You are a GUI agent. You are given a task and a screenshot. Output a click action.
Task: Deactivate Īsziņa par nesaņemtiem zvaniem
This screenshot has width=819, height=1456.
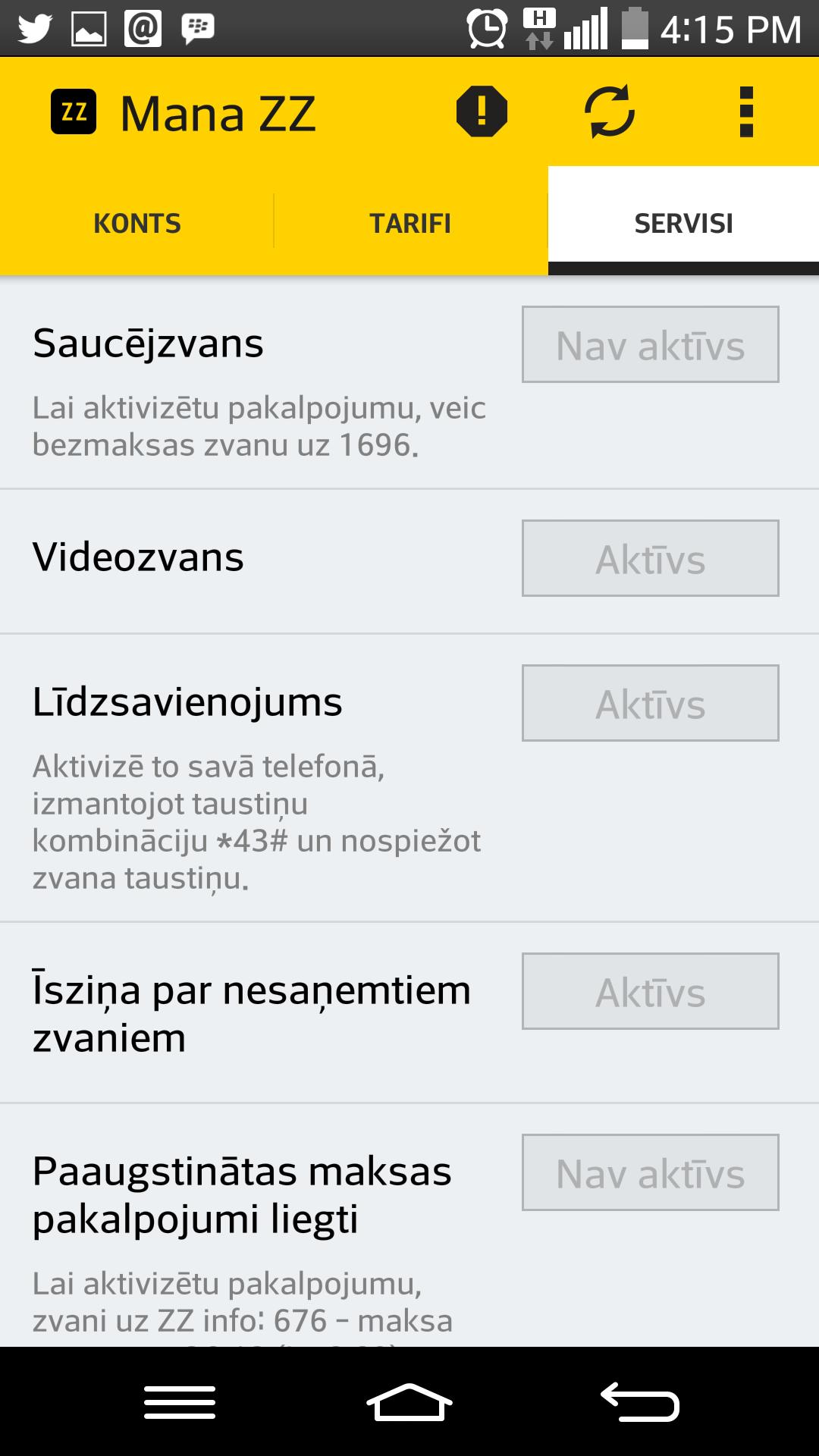(x=650, y=990)
